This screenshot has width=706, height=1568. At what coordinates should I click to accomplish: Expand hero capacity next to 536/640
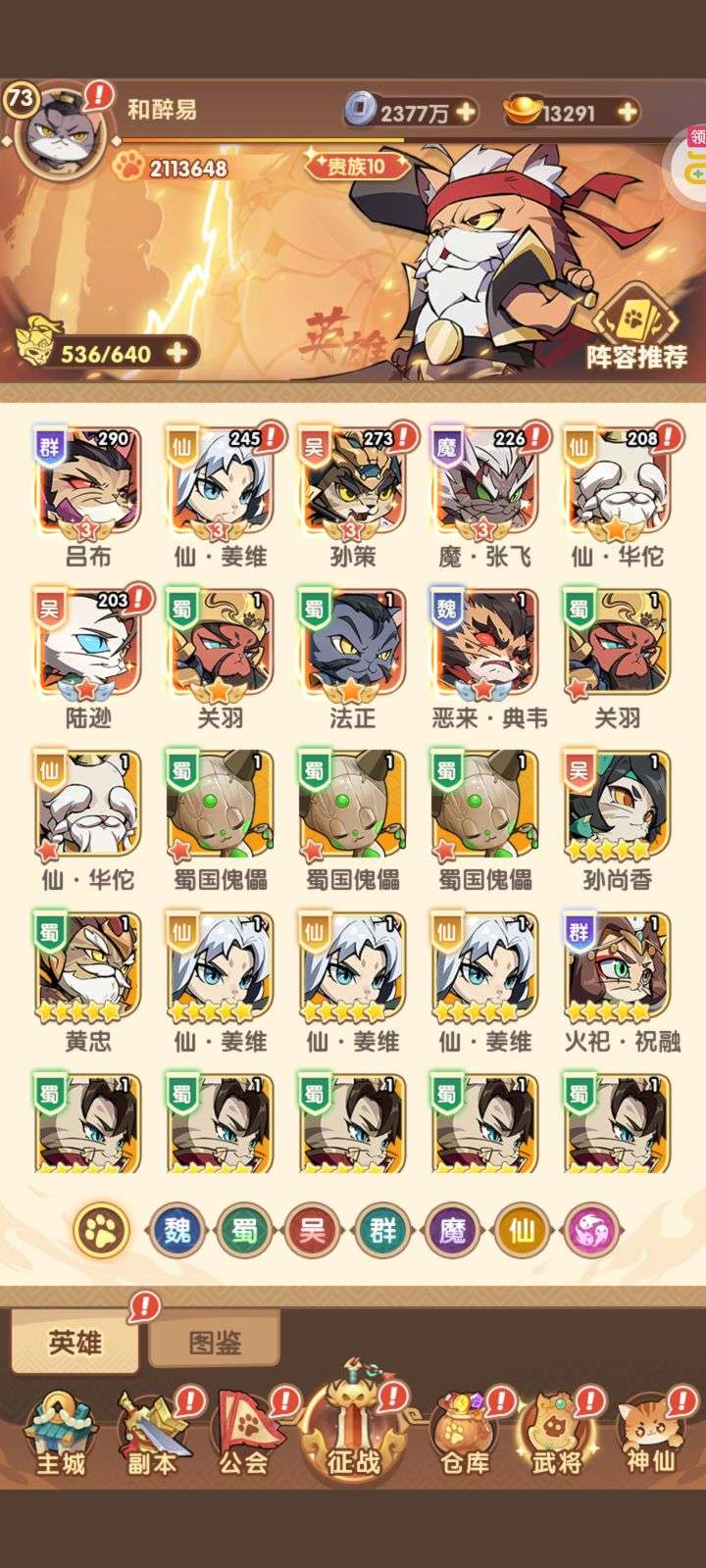[177, 352]
